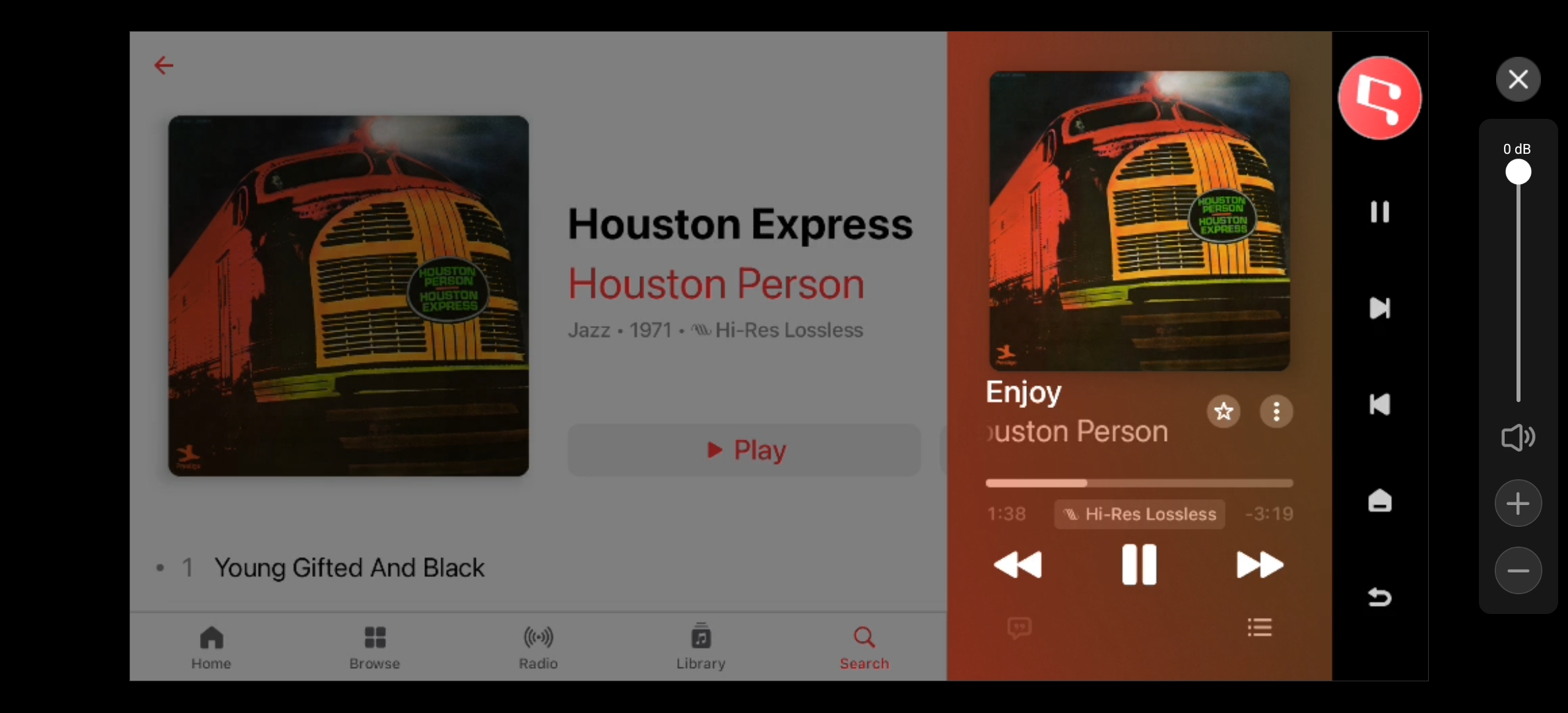Open the playing next queue list

pos(1259,627)
